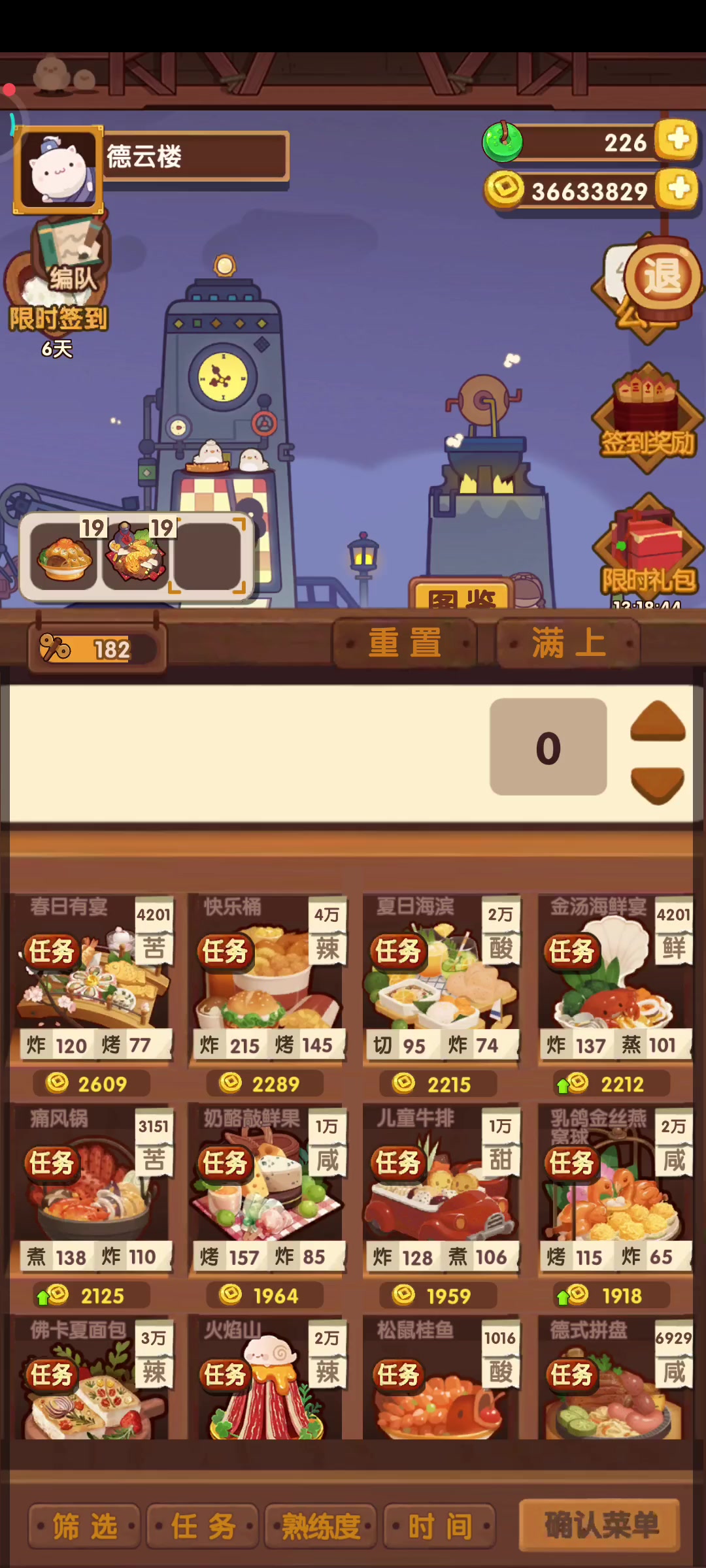This screenshot has height=1568, width=706.
Task: Tap the 退 exit button
Action: pyautogui.click(x=662, y=276)
